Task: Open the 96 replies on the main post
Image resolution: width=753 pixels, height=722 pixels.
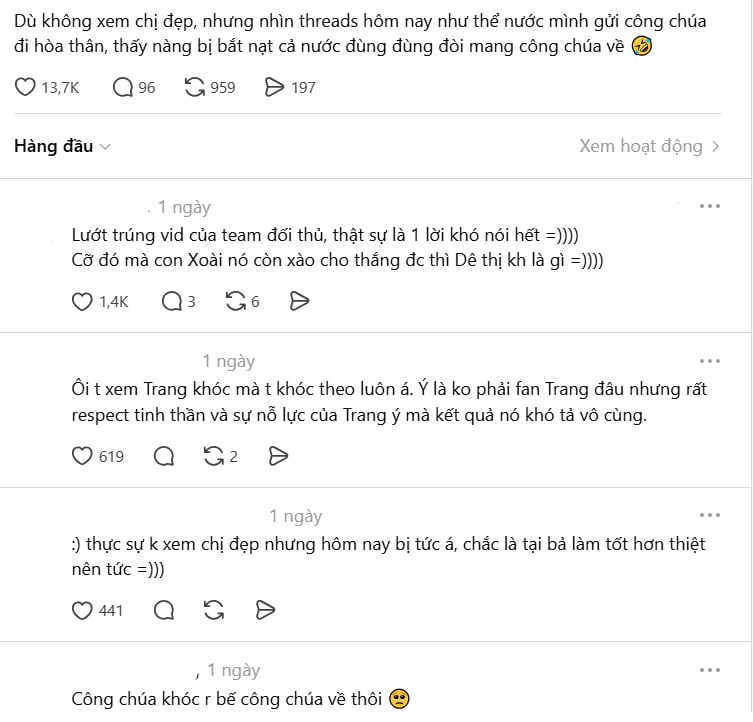Action: 123,88
